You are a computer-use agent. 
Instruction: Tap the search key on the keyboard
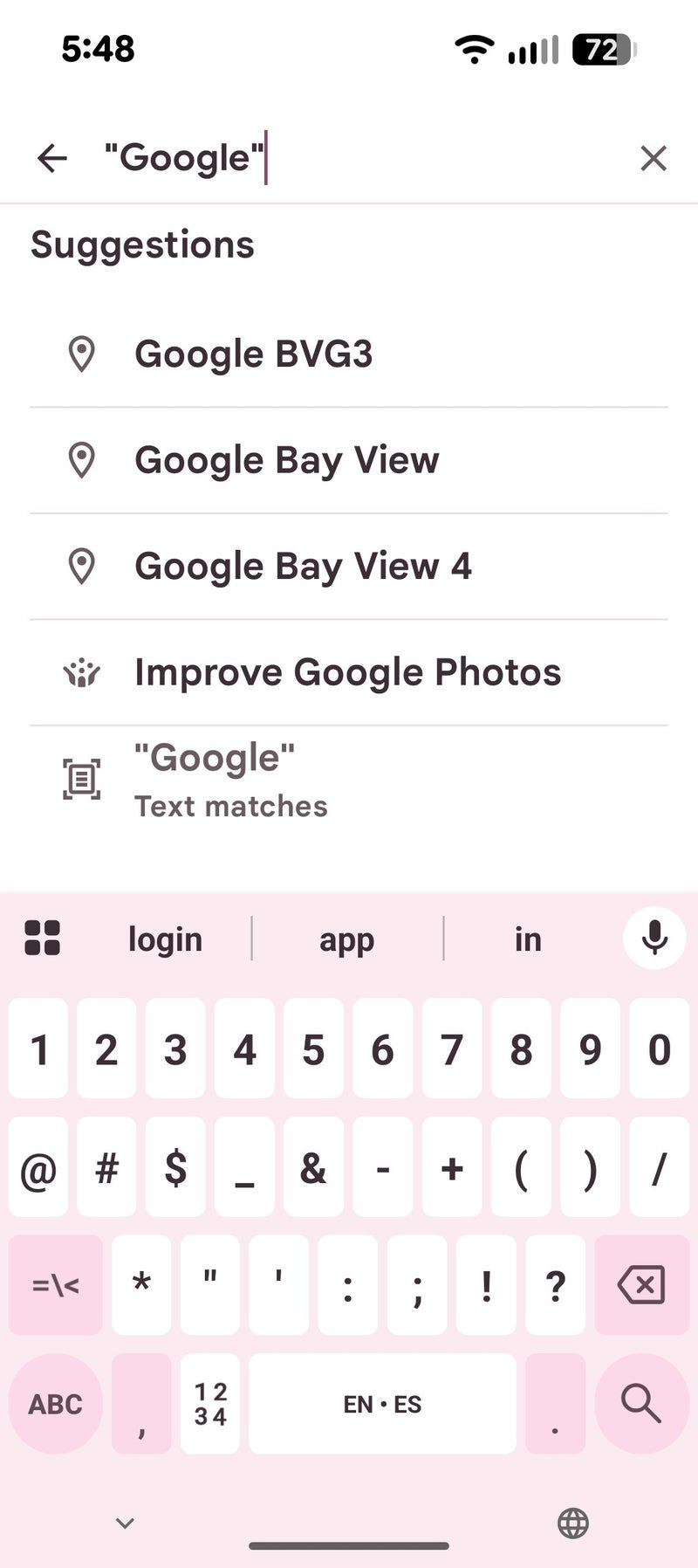pos(641,1404)
